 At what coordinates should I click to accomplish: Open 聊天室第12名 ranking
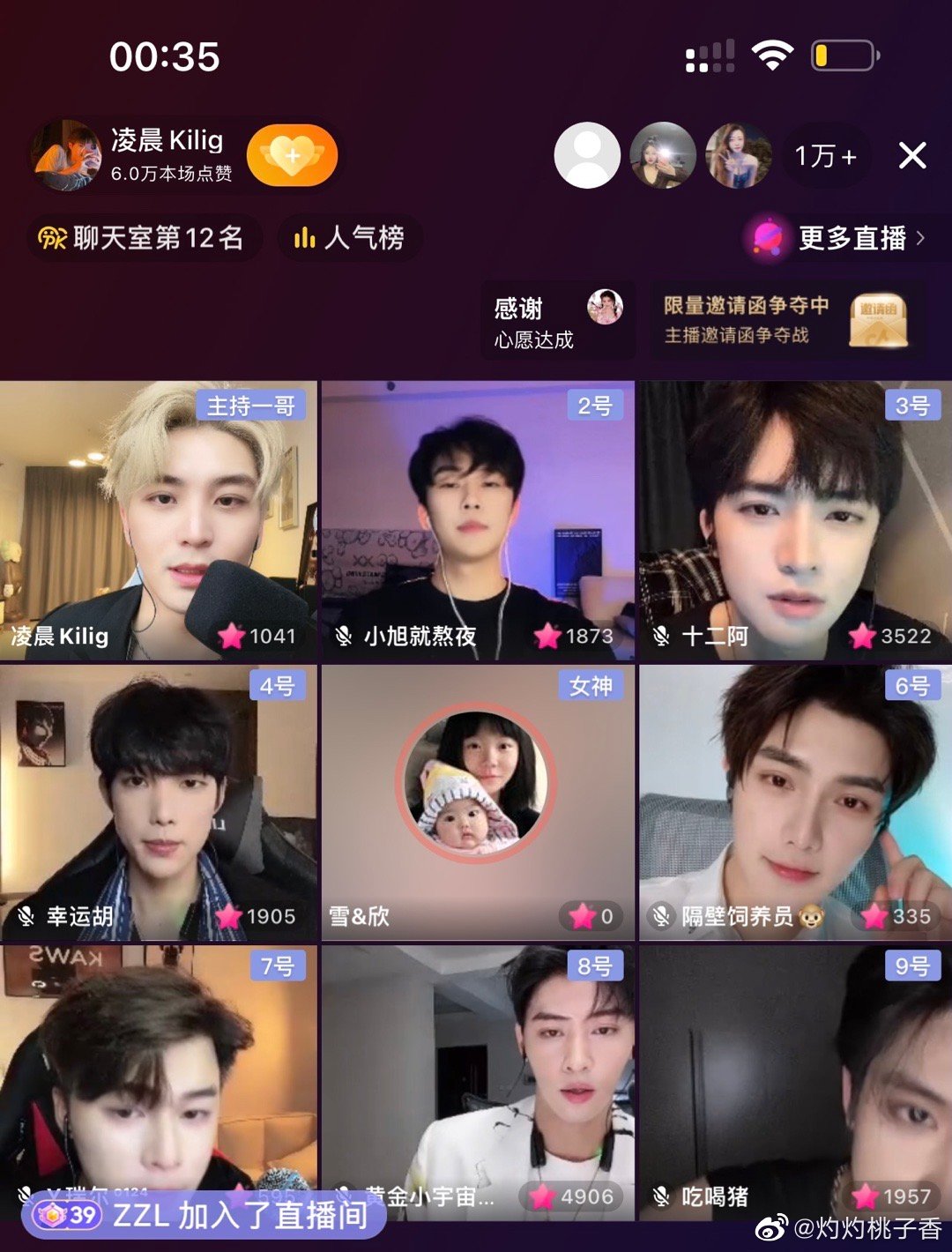pos(144,238)
